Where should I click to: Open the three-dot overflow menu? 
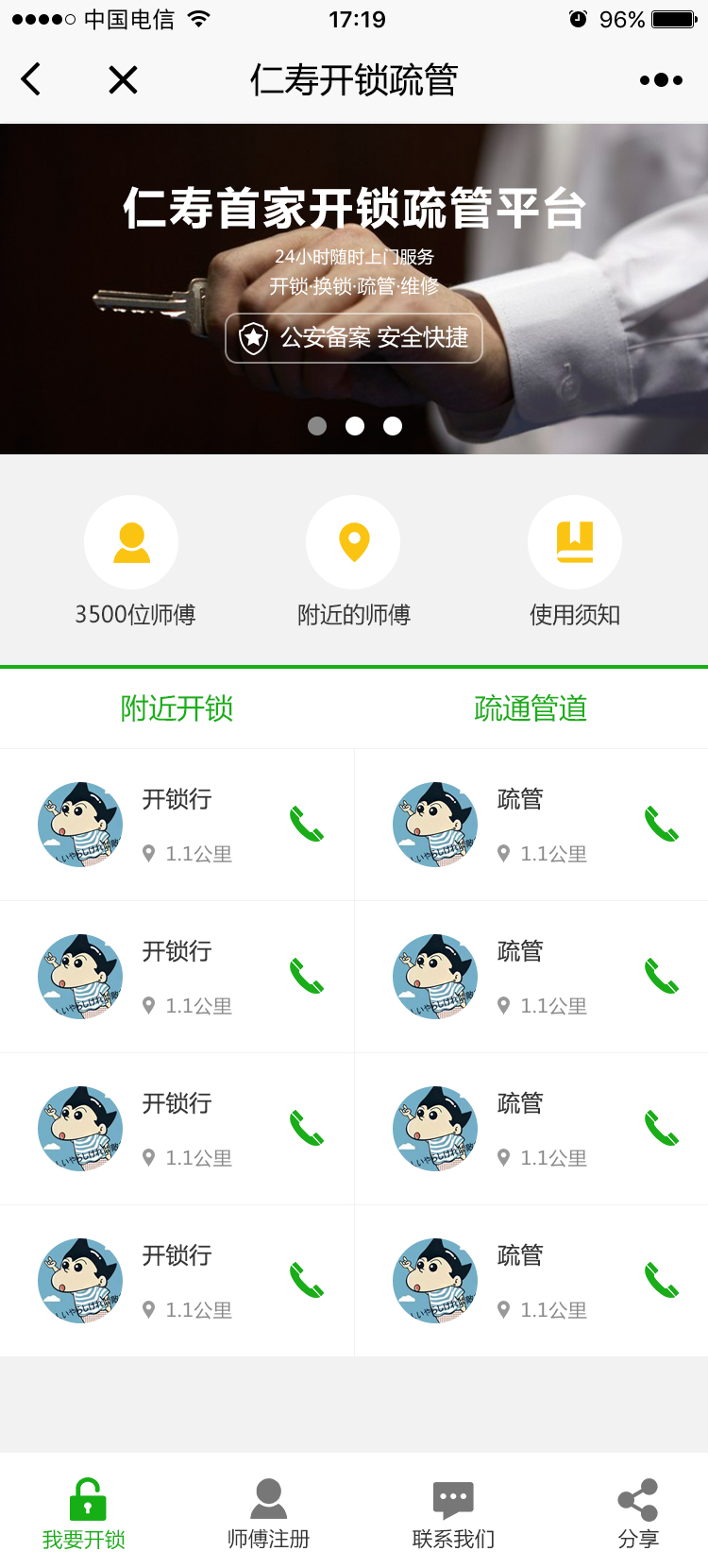pos(661,80)
